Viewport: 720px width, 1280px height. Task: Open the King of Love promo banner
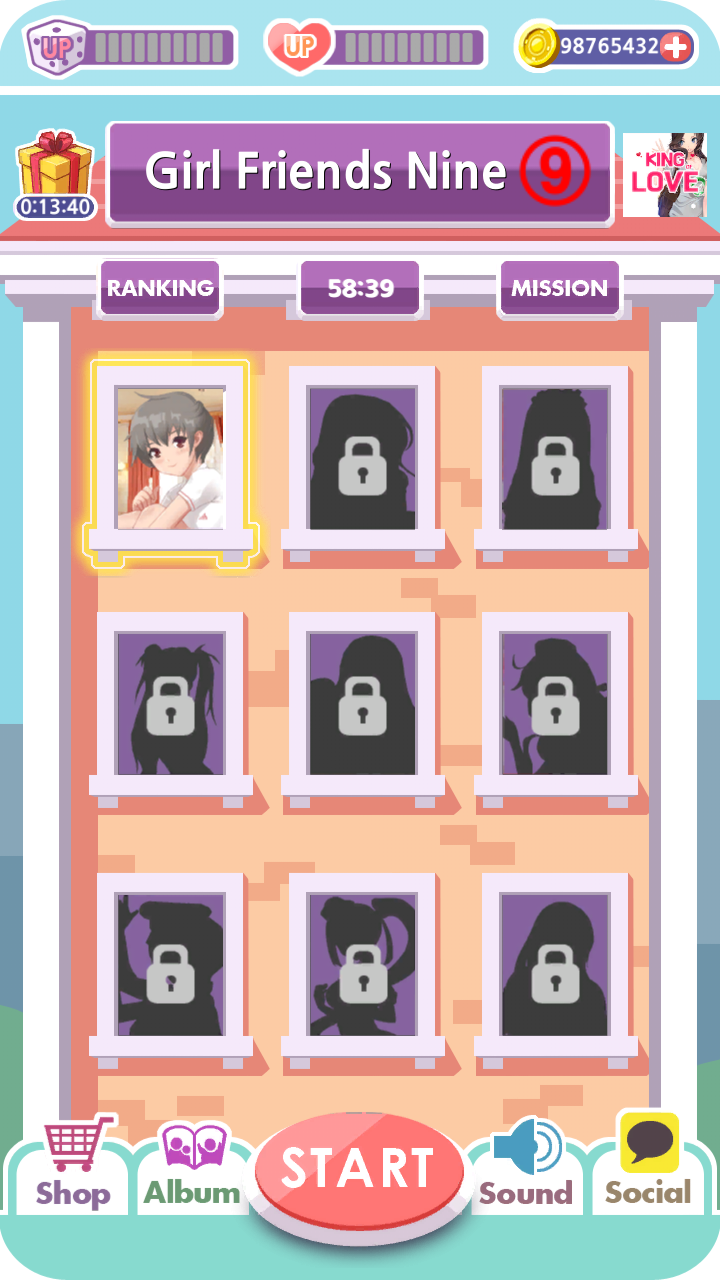tap(664, 175)
